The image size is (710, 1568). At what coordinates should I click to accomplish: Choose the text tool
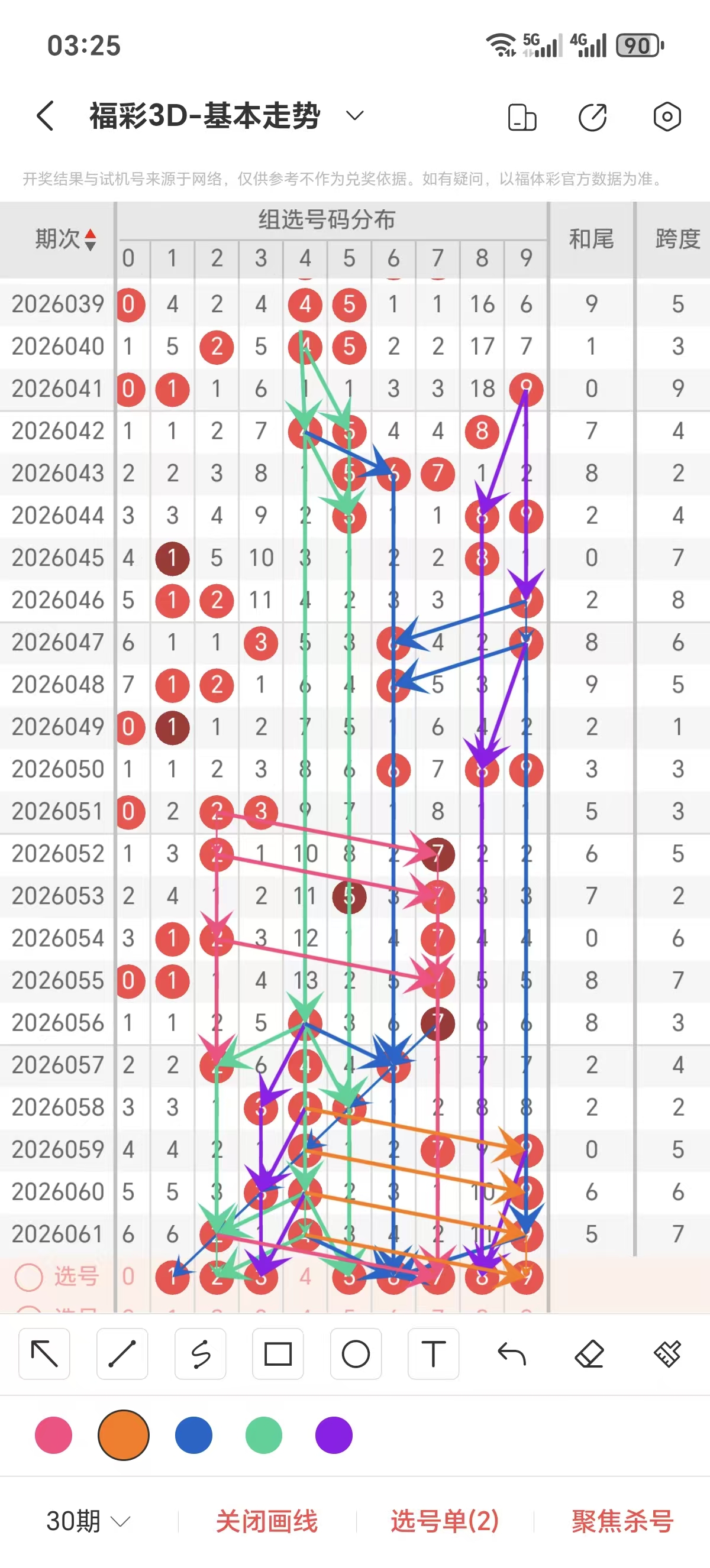pos(433,1354)
